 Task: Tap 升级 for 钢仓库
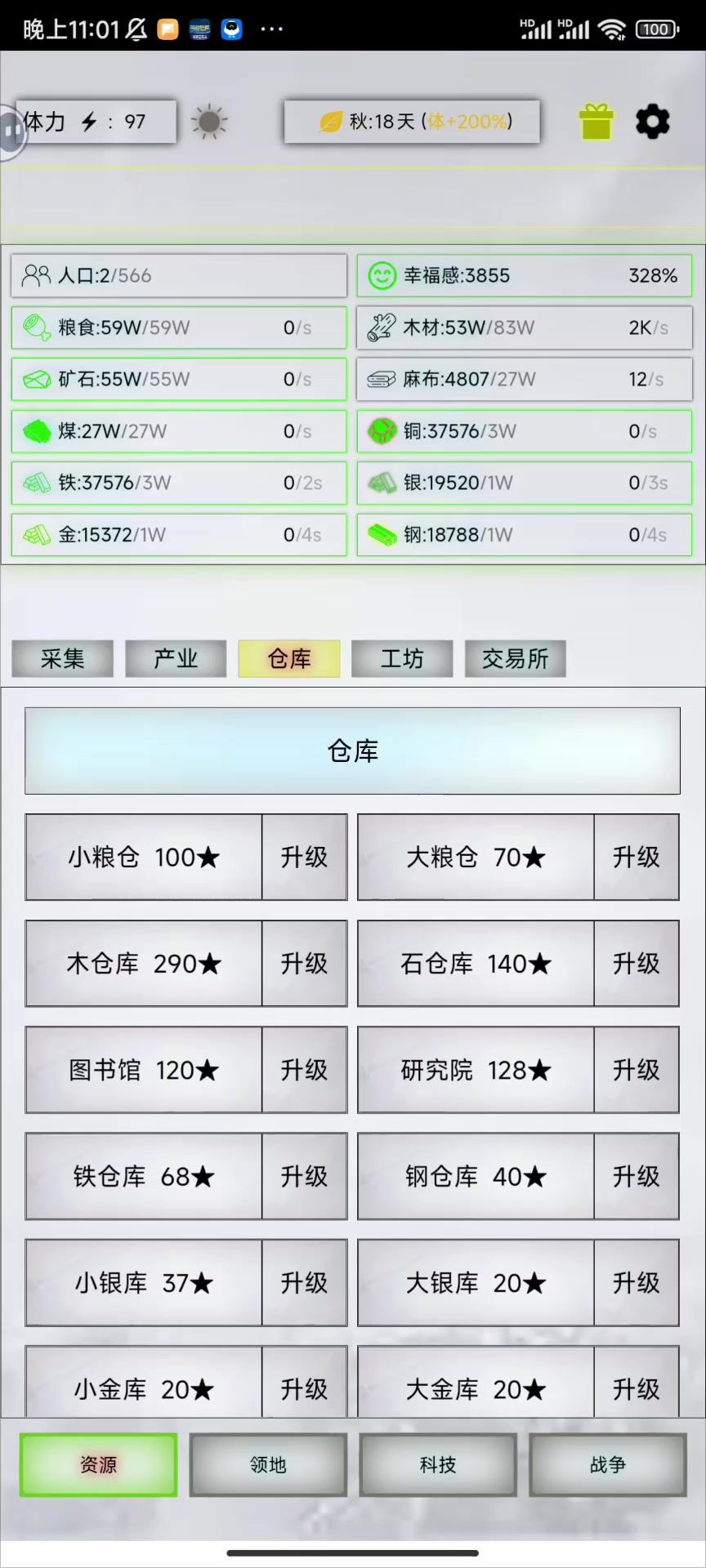(636, 1177)
